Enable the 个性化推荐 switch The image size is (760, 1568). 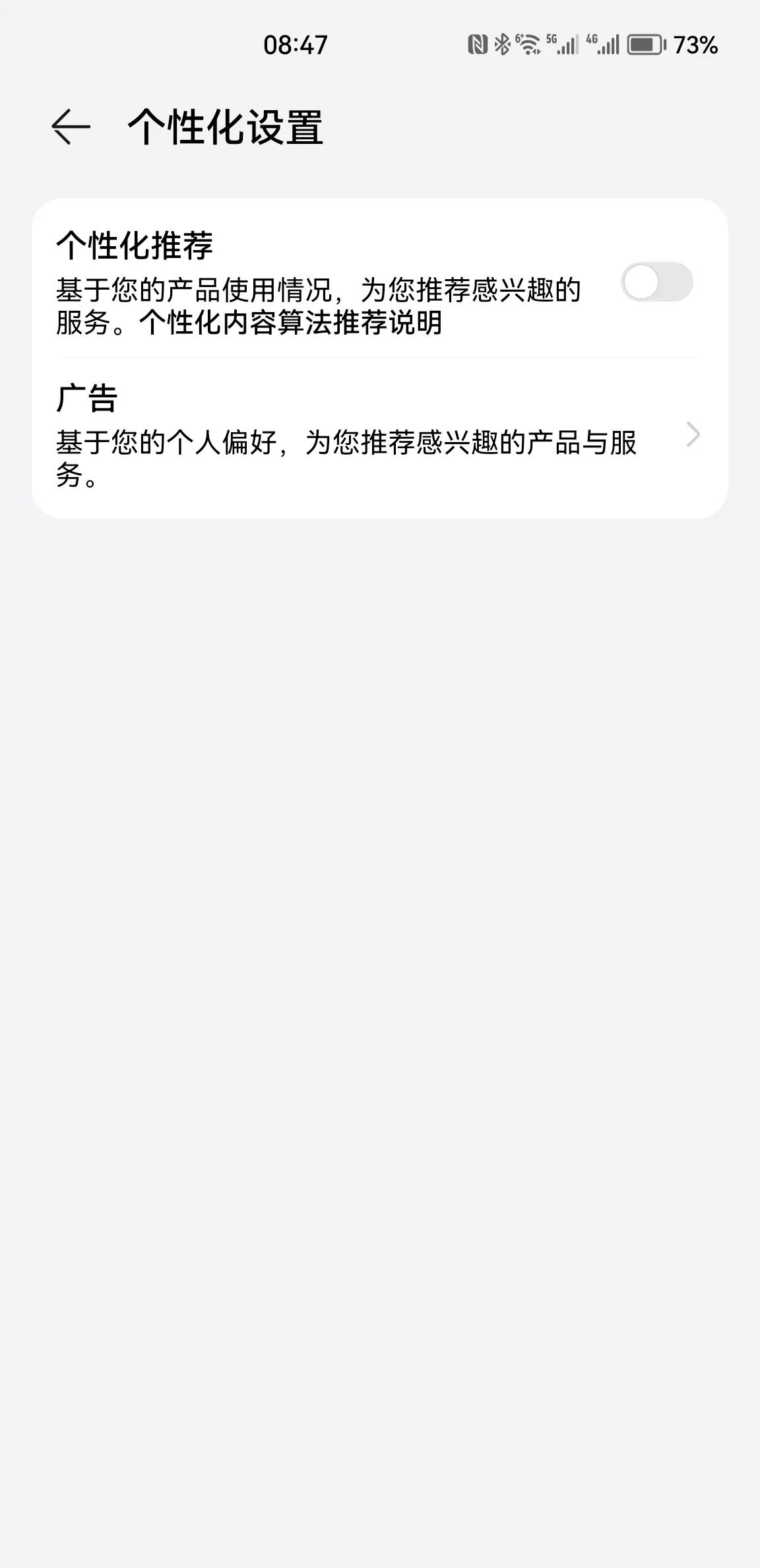coord(656,282)
